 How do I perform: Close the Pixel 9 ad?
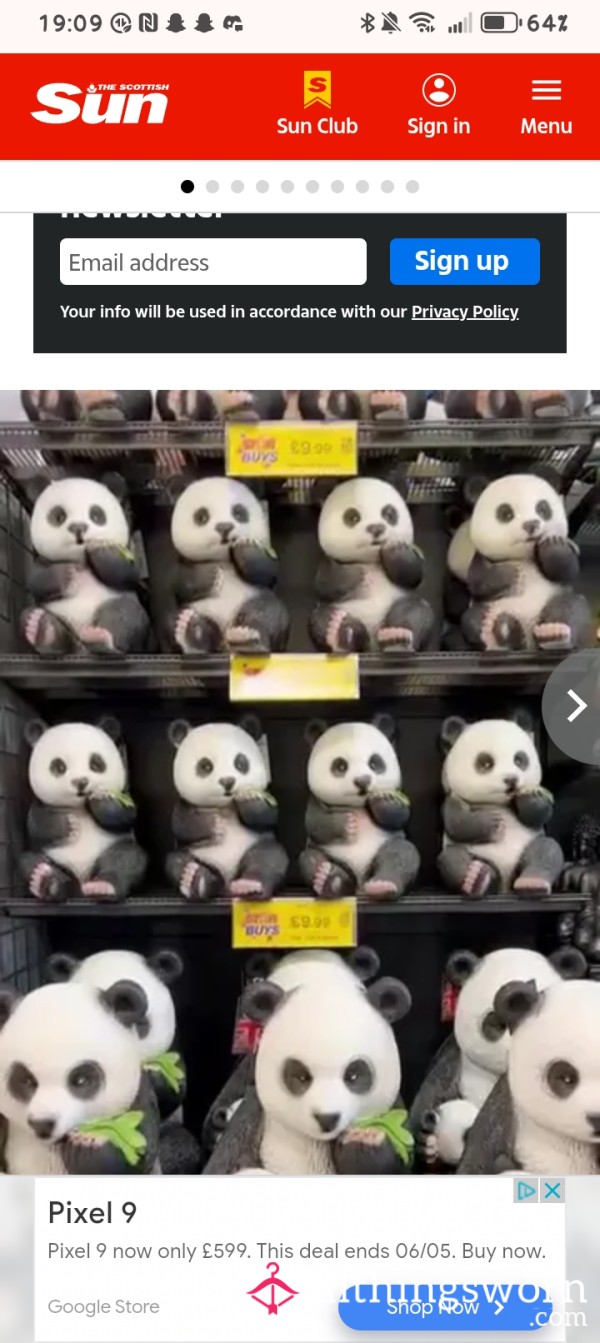point(552,1190)
